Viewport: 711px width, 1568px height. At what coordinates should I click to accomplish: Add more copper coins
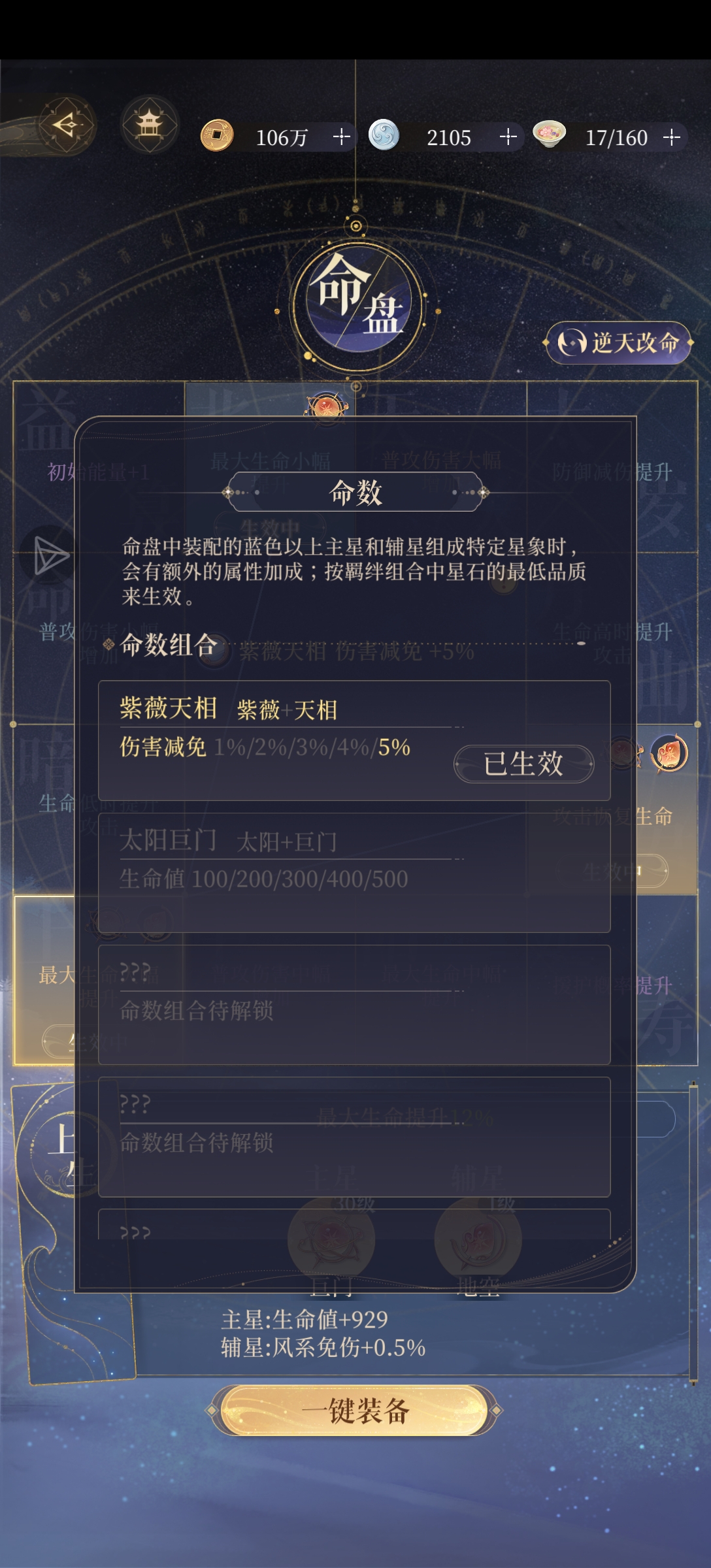[342, 137]
